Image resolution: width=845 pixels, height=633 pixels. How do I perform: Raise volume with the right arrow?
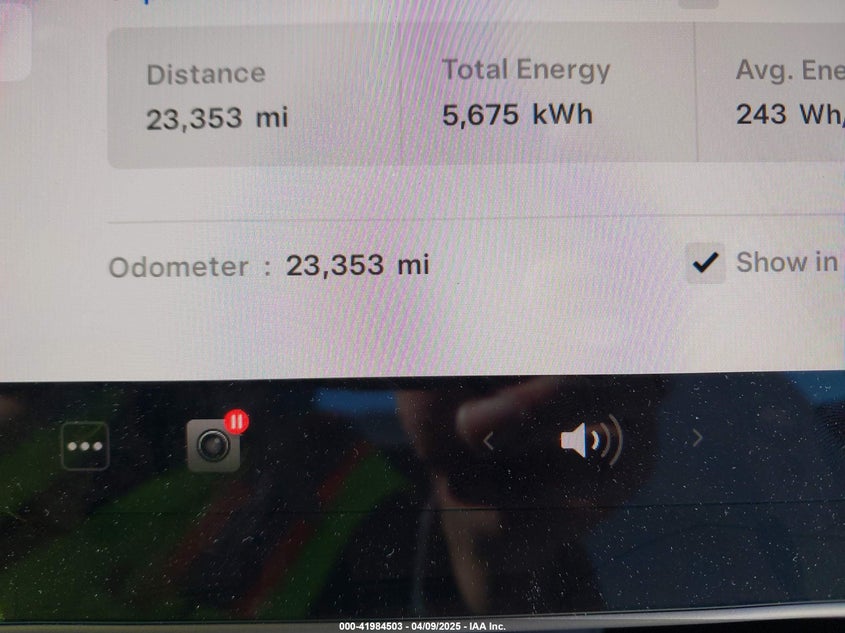click(x=698, y=438)
